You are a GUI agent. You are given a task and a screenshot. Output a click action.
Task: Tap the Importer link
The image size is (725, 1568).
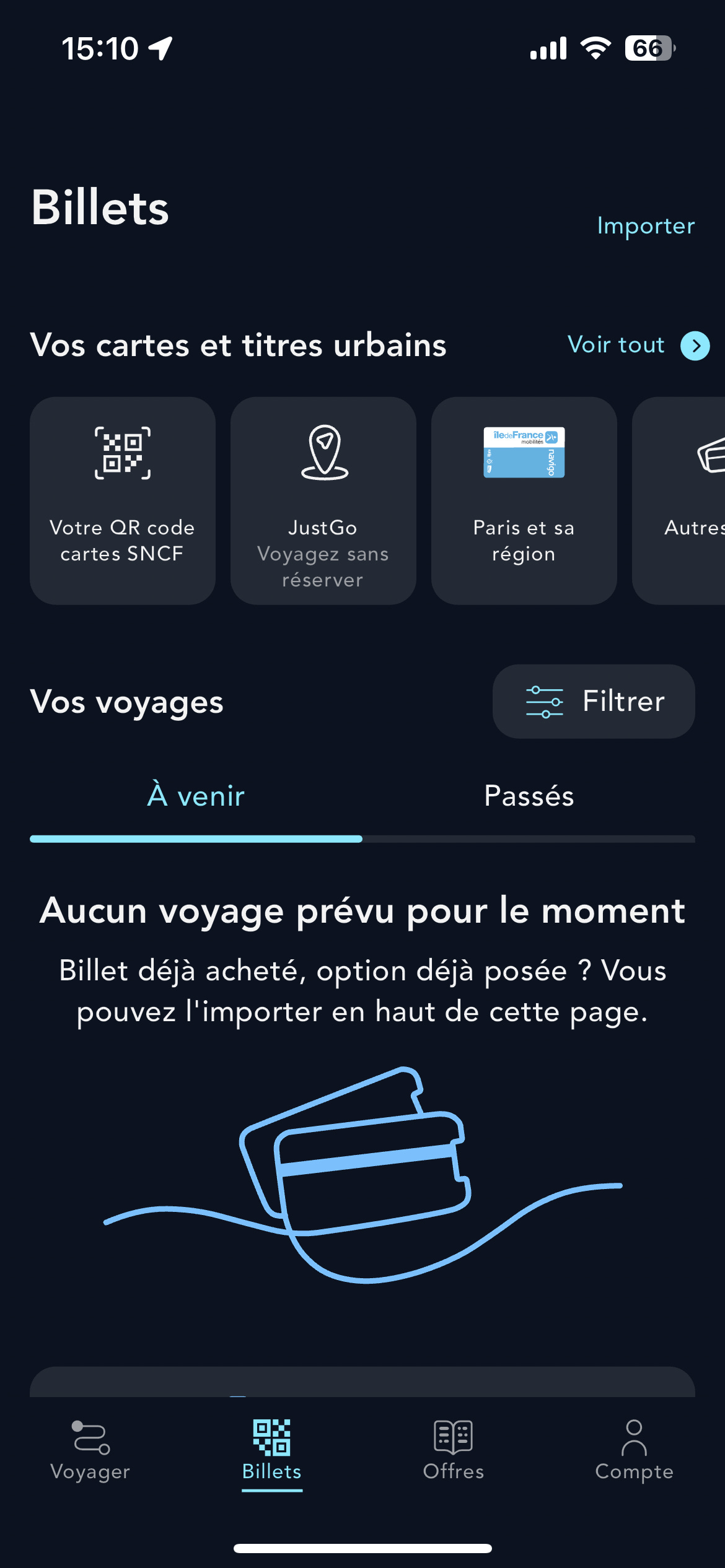point(645,226)
